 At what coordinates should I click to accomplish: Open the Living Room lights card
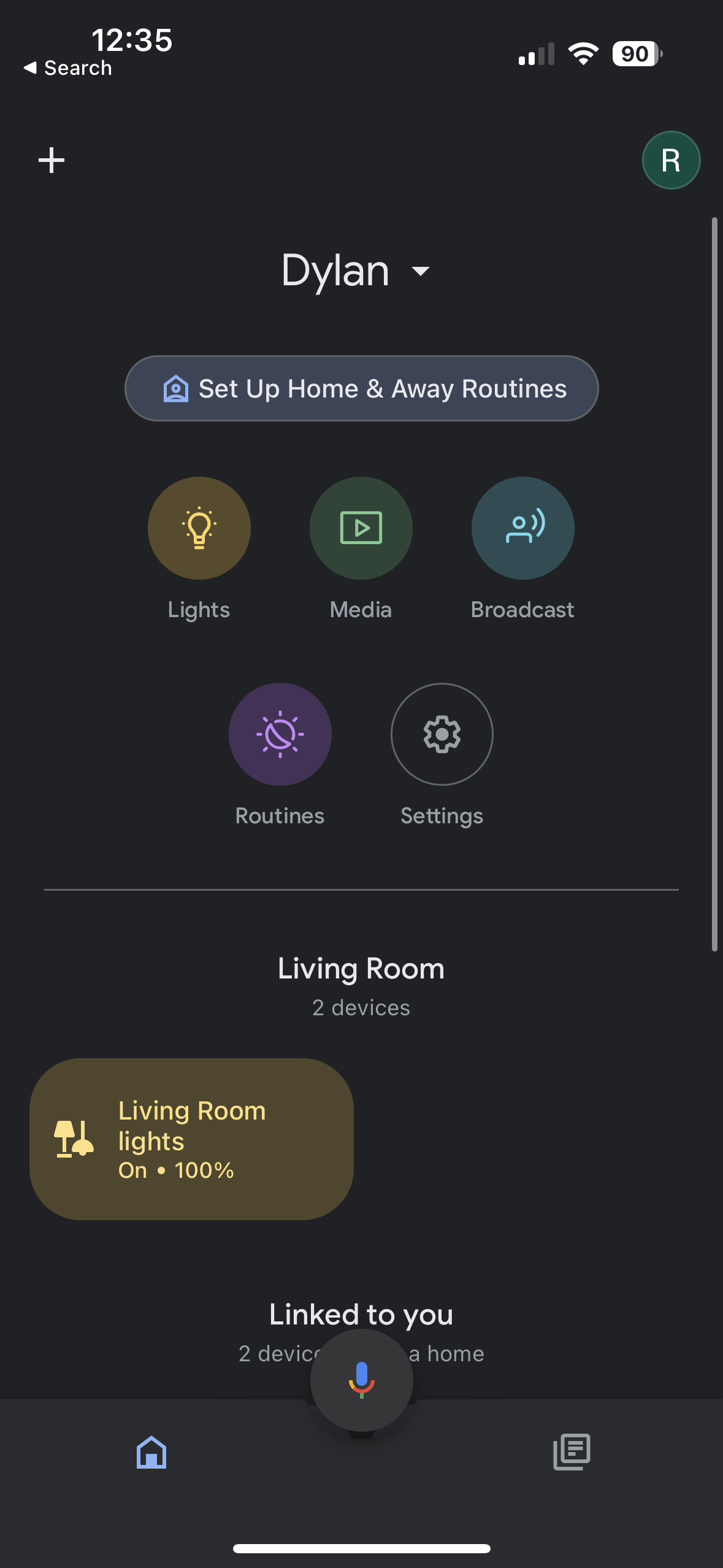191,1139
